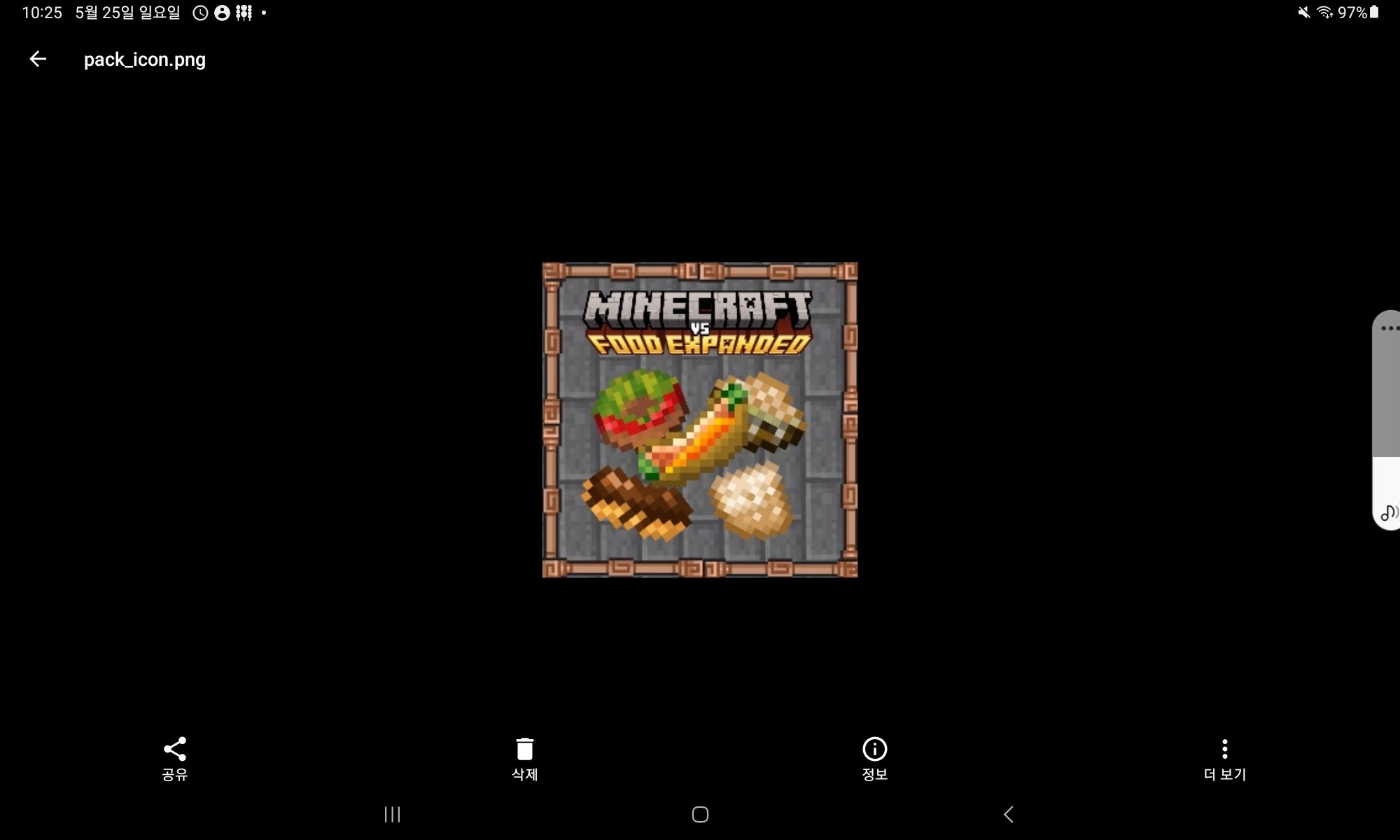
Task: Open recent apps from navigation bar
Action: click(x=392, y=814)
